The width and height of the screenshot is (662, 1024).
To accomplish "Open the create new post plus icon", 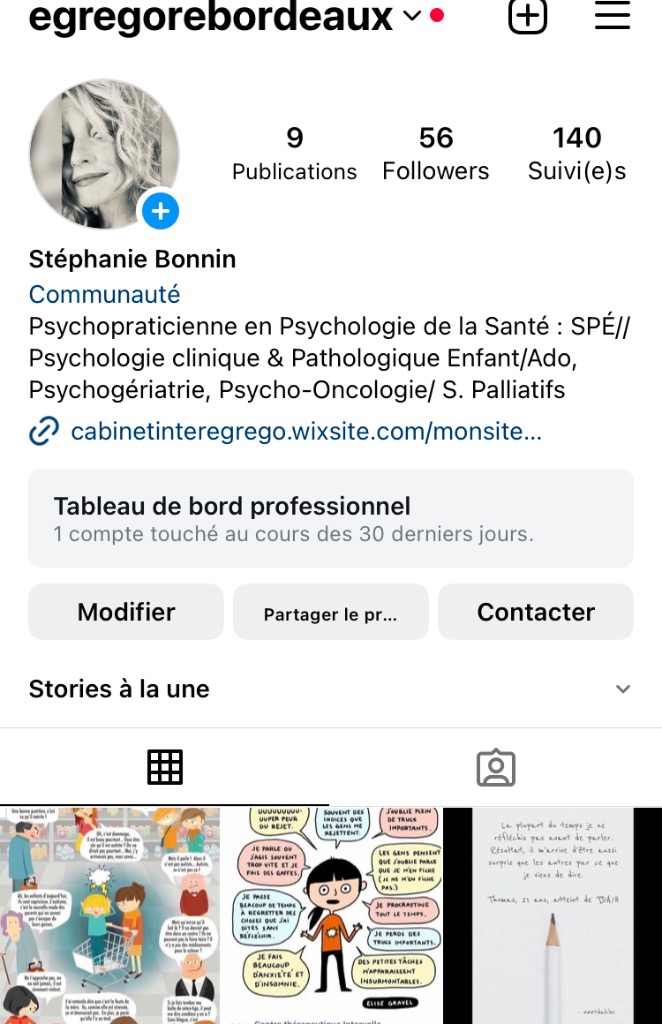I will (527, 17).
